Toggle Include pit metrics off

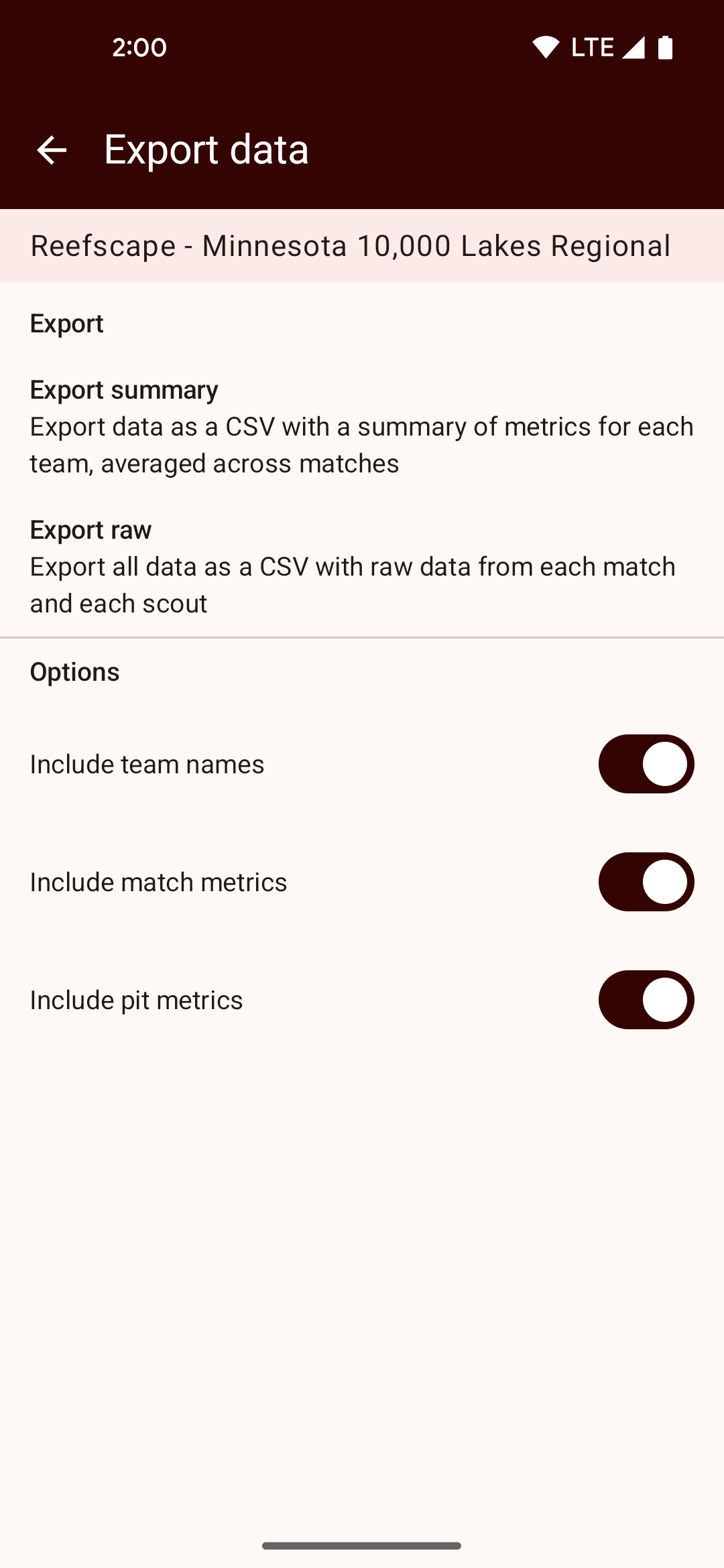pyautogui.click(x=646, y=1000)
